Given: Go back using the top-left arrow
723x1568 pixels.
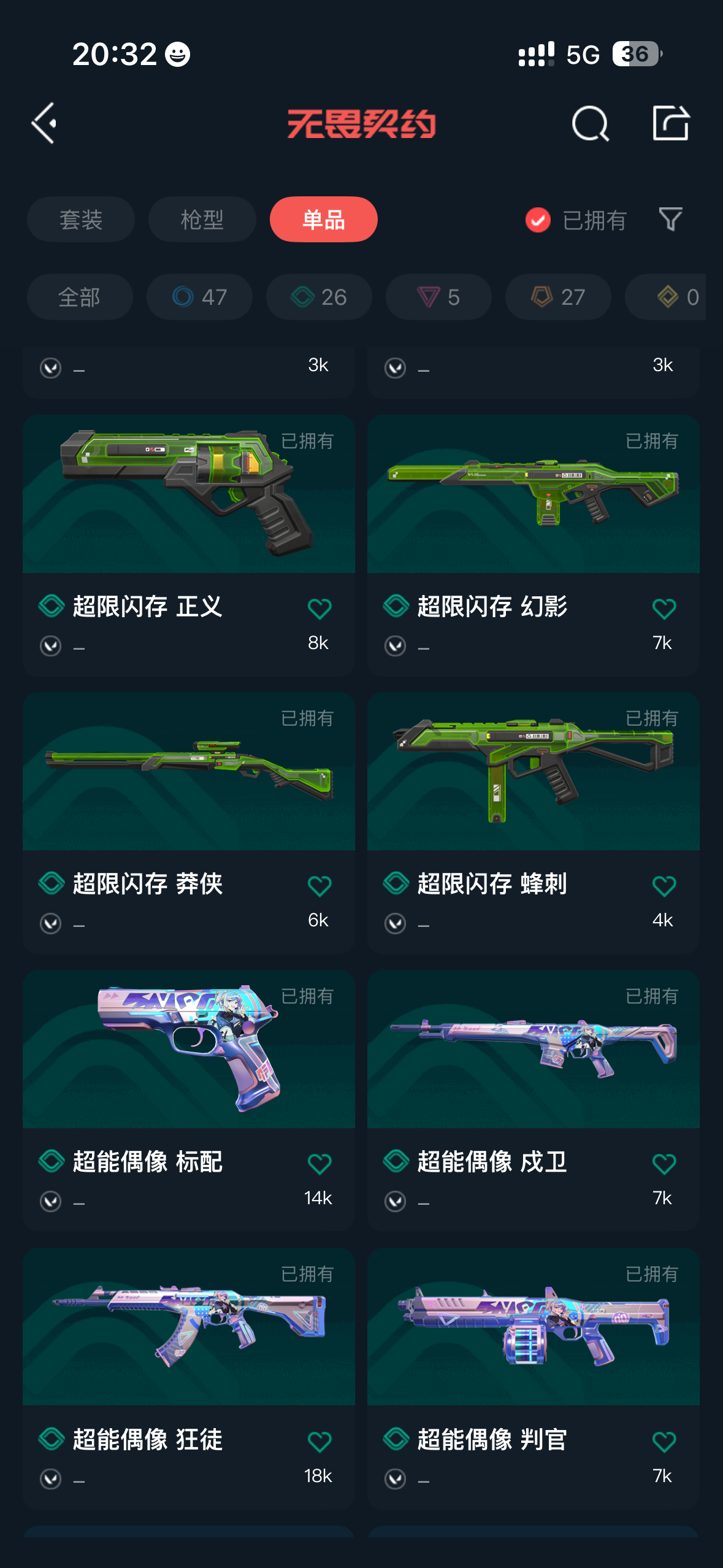Looking at the screenshot, I should (x=44, y=123).
